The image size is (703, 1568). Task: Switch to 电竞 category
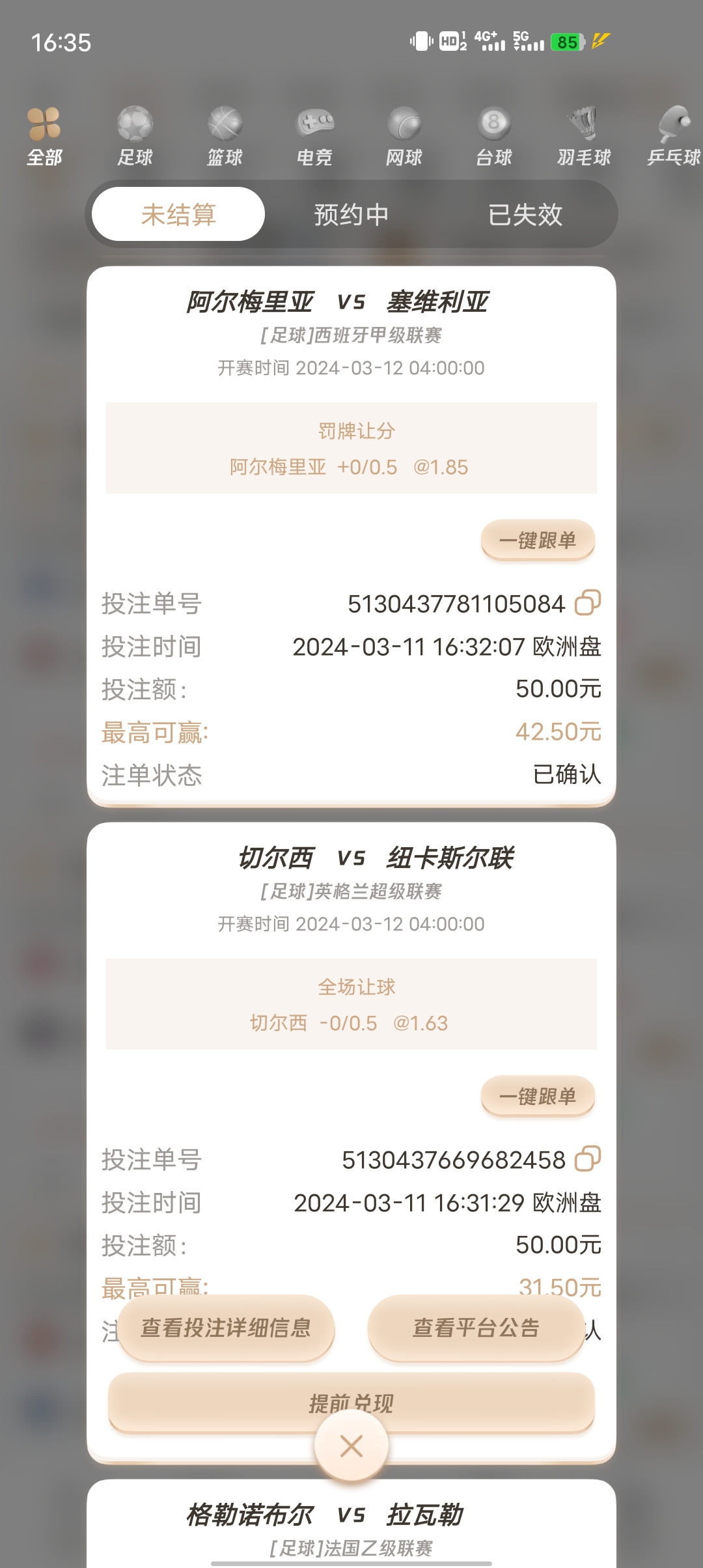click(314, 137)
